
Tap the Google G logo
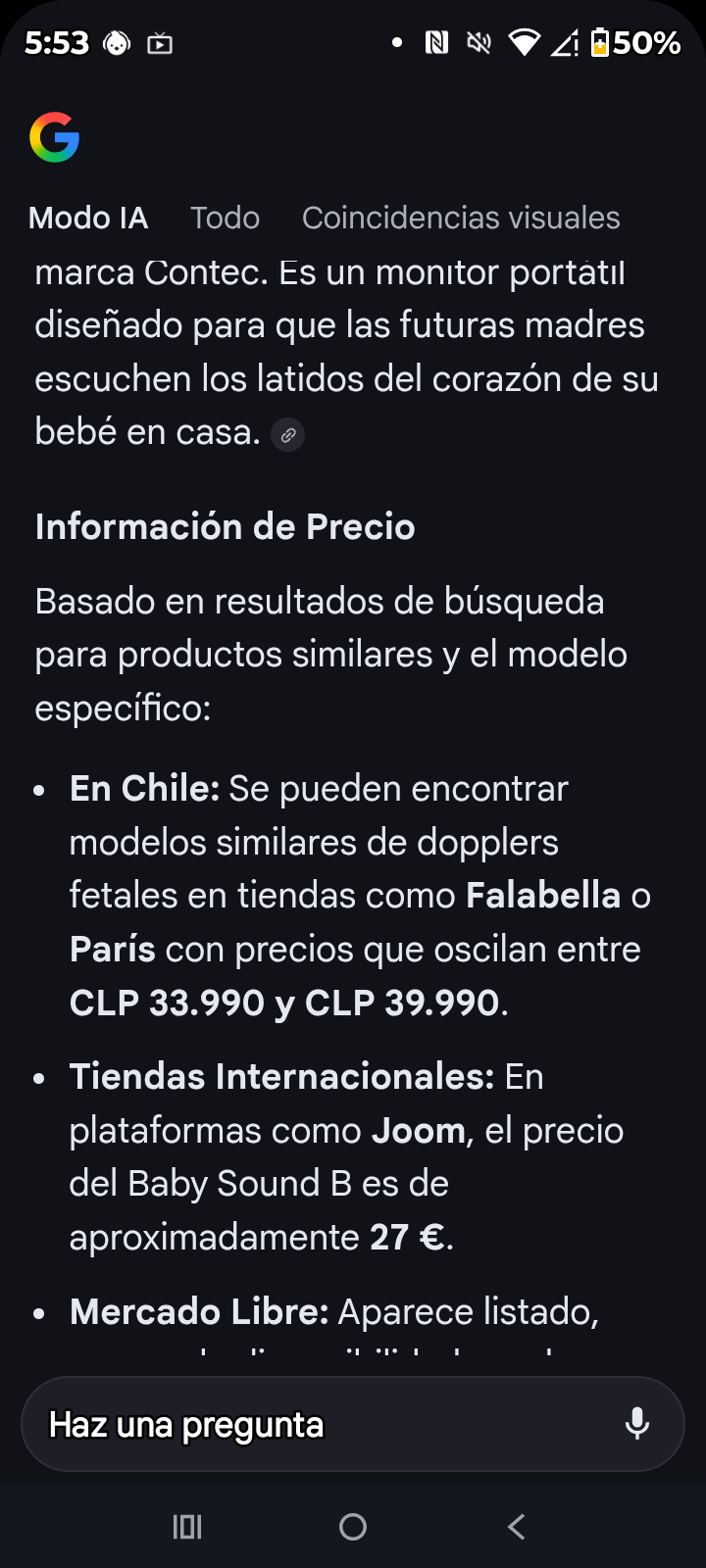[x=56, y=137]
